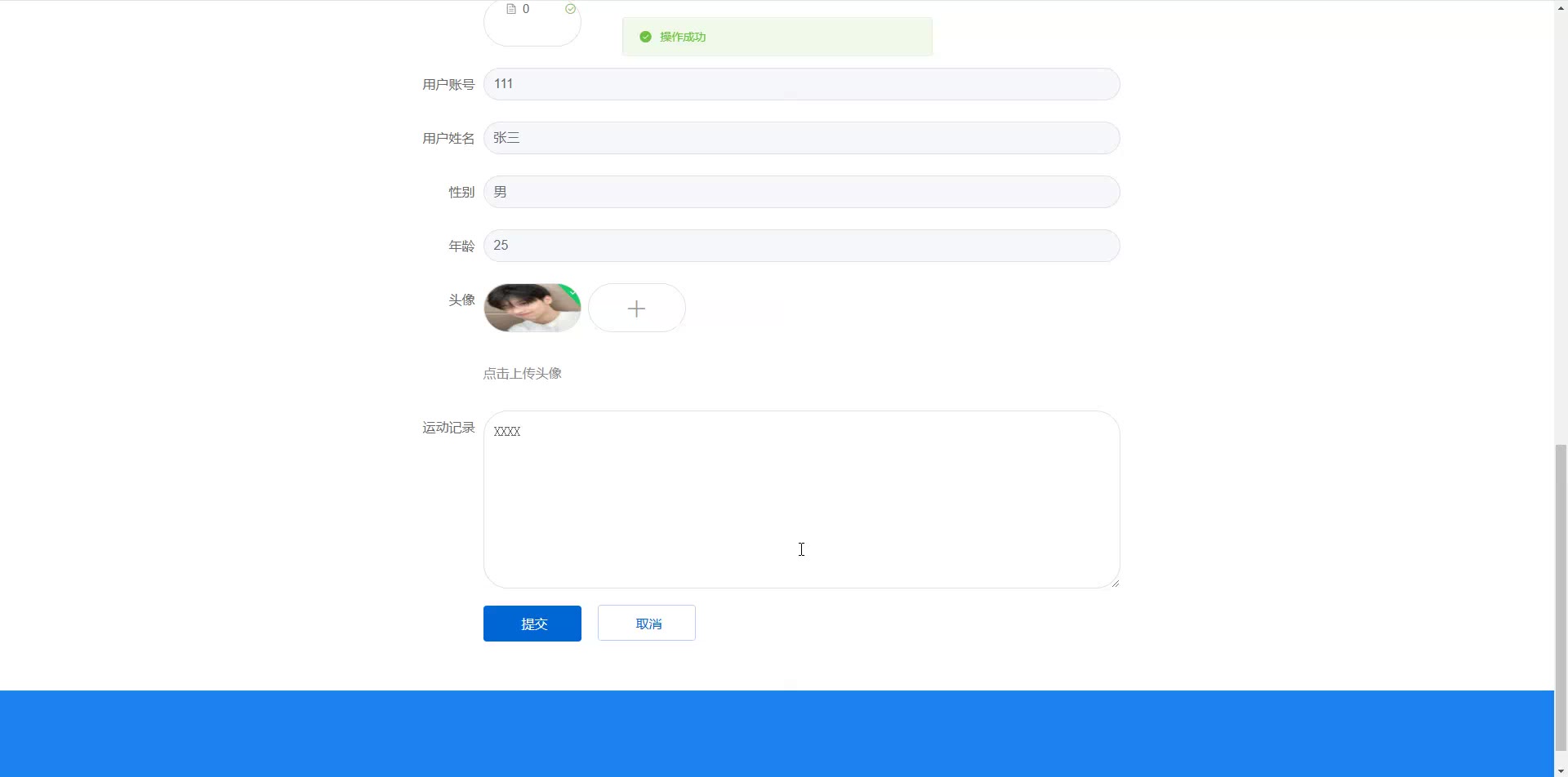
Task: Tap the 年龄 field
Action: pos(800,246)
